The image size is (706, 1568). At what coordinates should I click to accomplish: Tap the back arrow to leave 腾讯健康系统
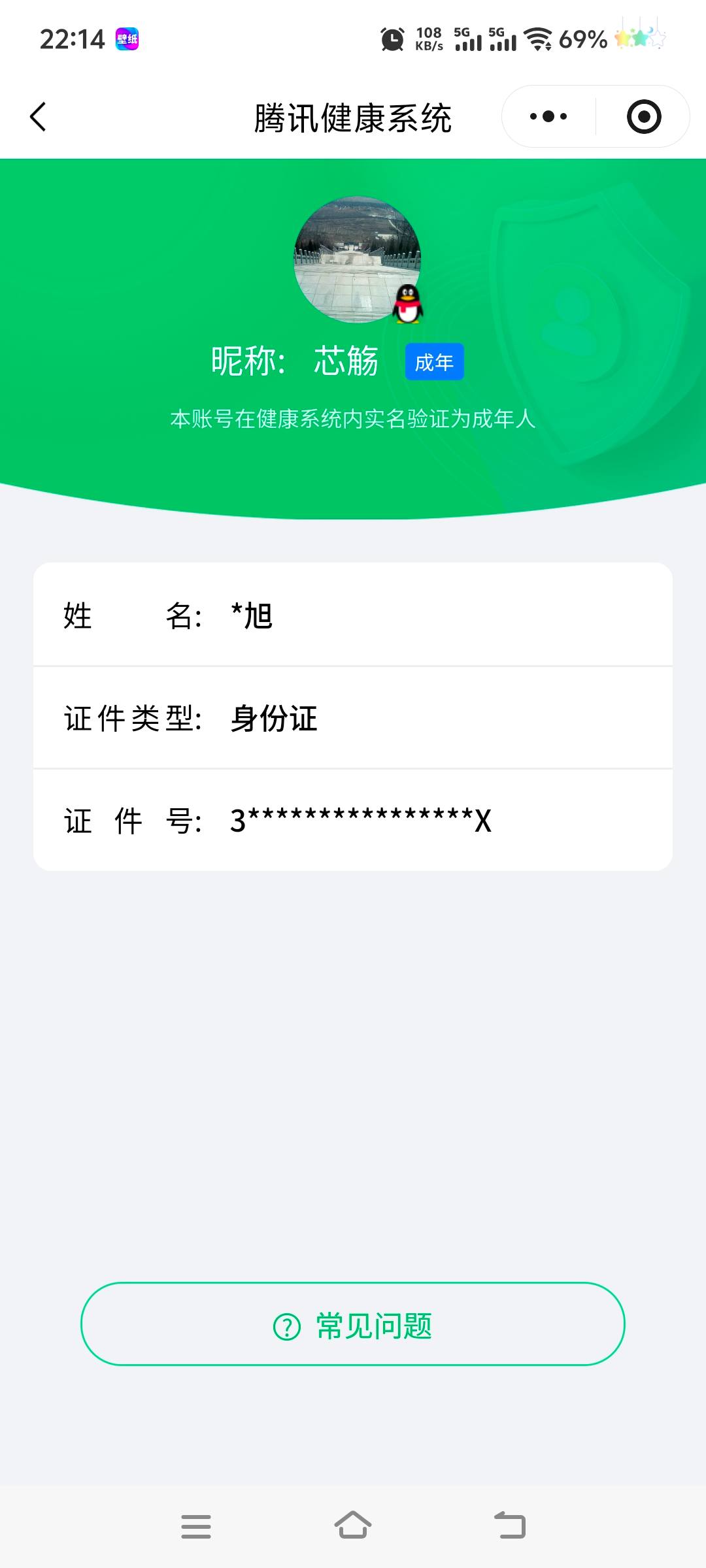coord(39,116)
